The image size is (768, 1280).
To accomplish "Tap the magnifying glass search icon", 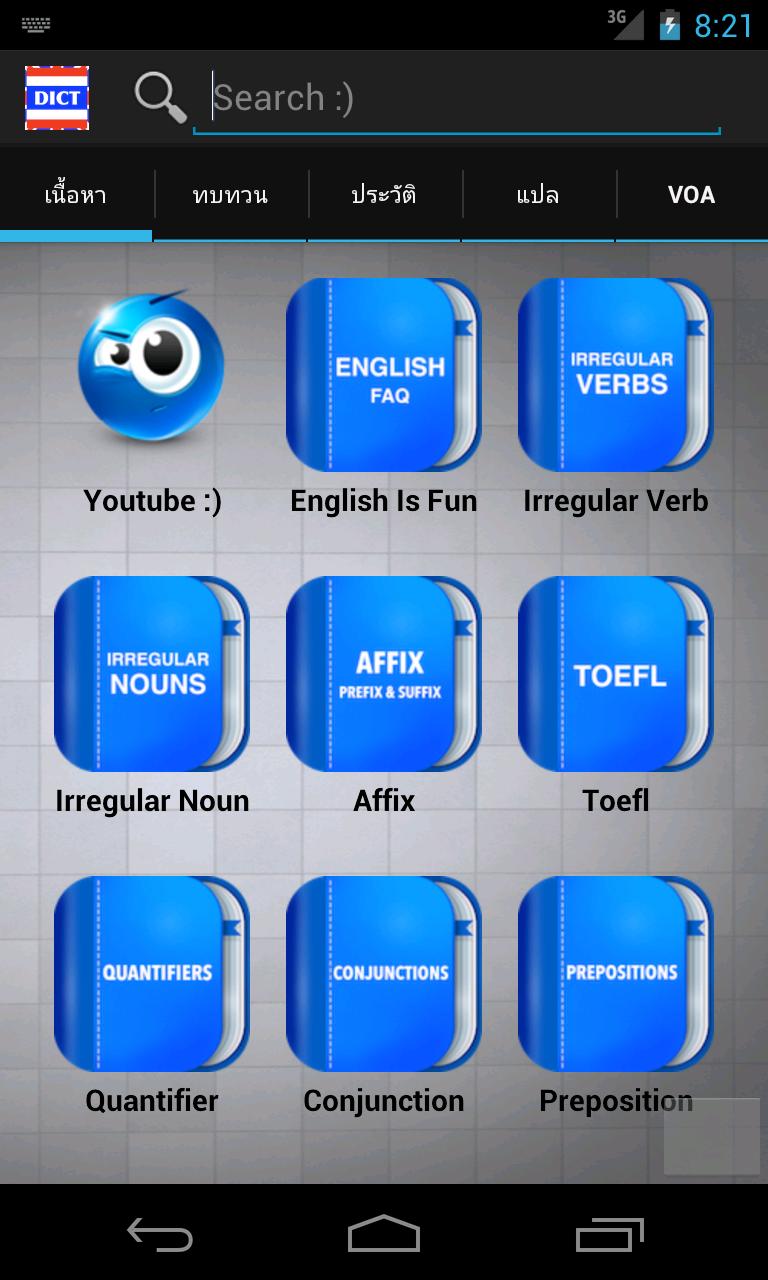I will pyautogui.click(x=160, y=98).
